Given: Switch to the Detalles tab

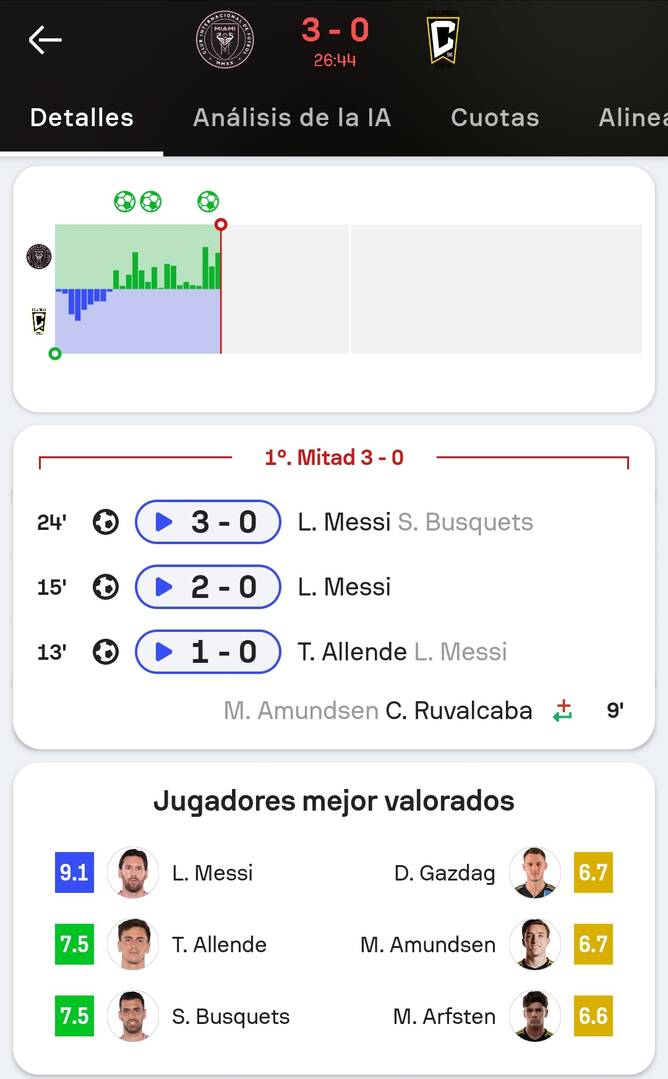Looking at the screenshot, I should click(x=82, y=117).
